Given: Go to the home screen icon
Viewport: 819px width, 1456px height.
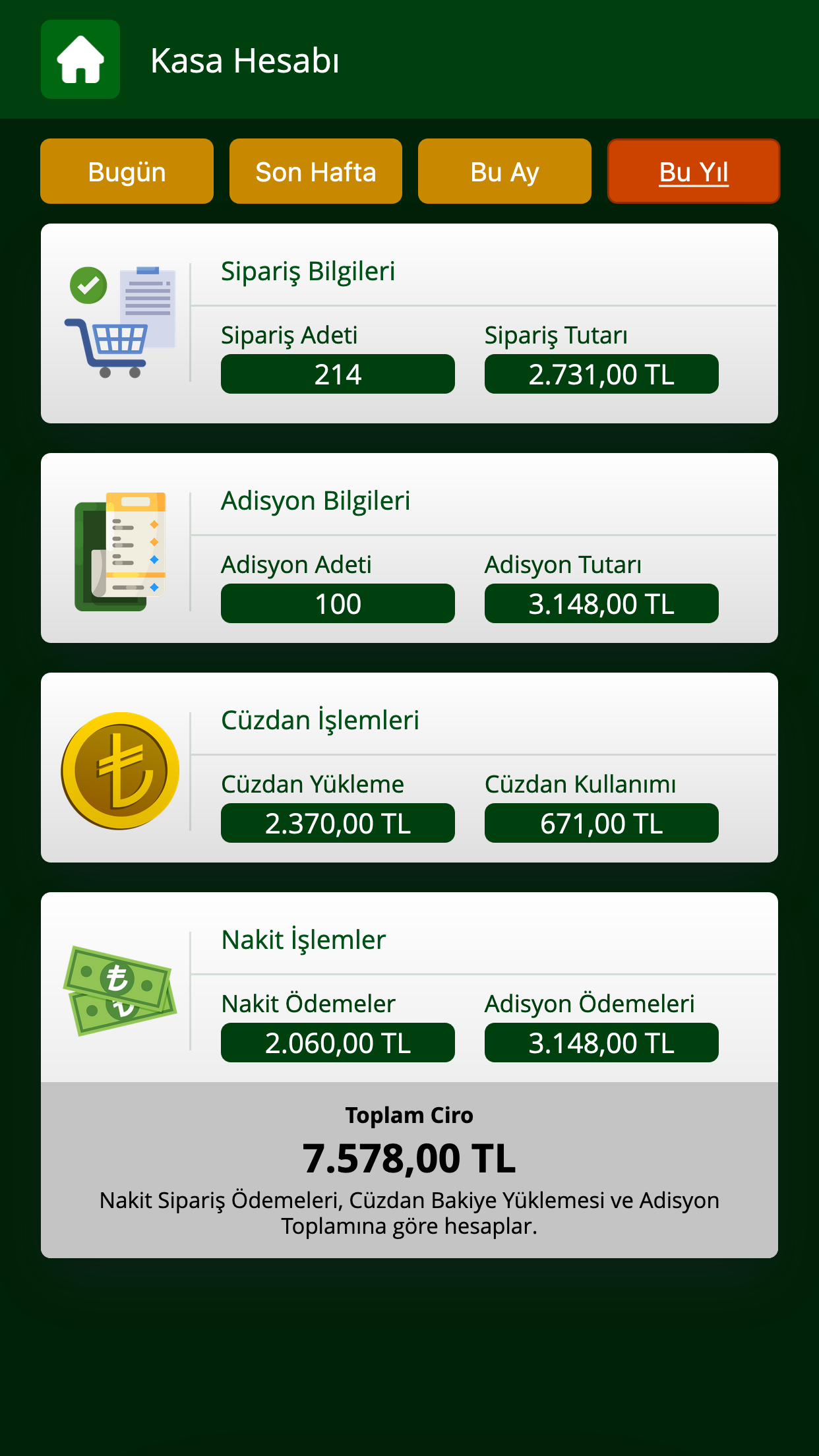Looking at the screenshot, I should tap(80, 59).
